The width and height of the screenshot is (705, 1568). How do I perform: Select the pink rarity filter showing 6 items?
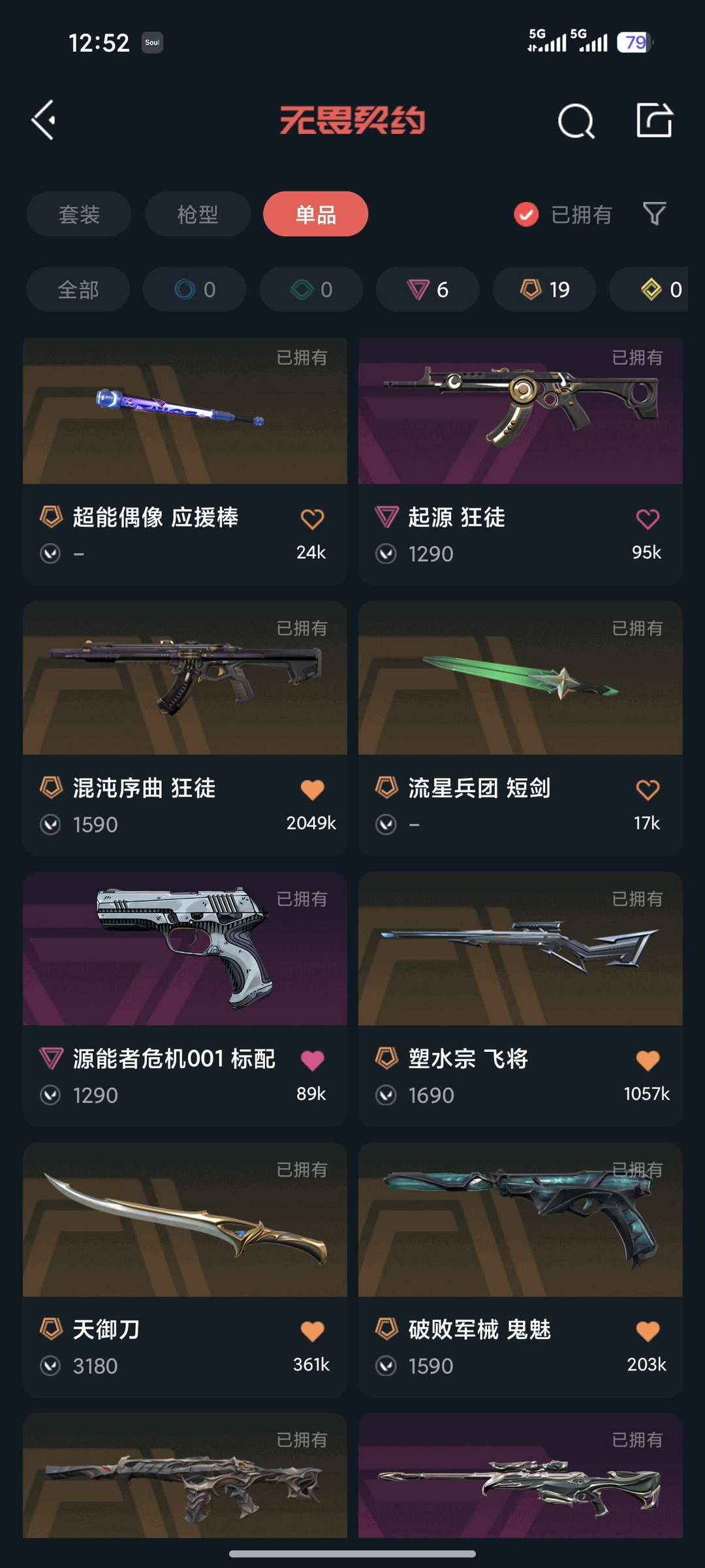coord(428,289)
